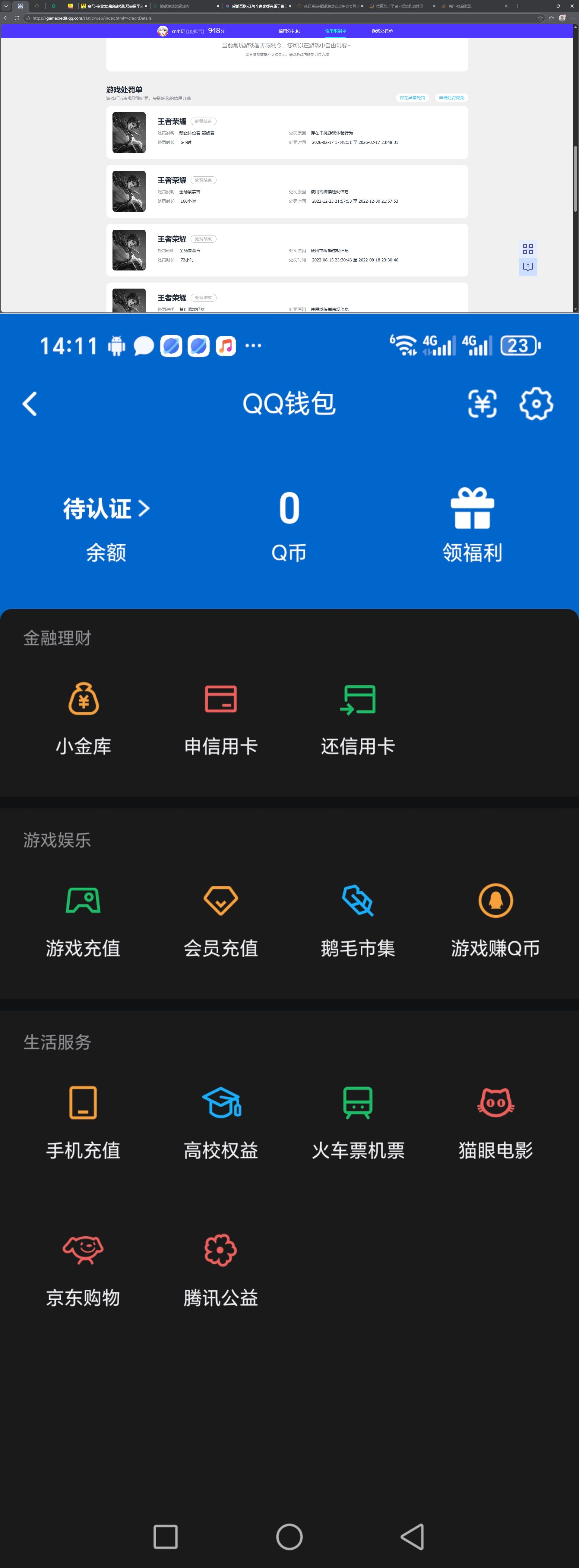The width and height of the screenshot is (579, 1568).
Task: Open the 小金库 money bag icon
Action: click(x=84, y=699)
